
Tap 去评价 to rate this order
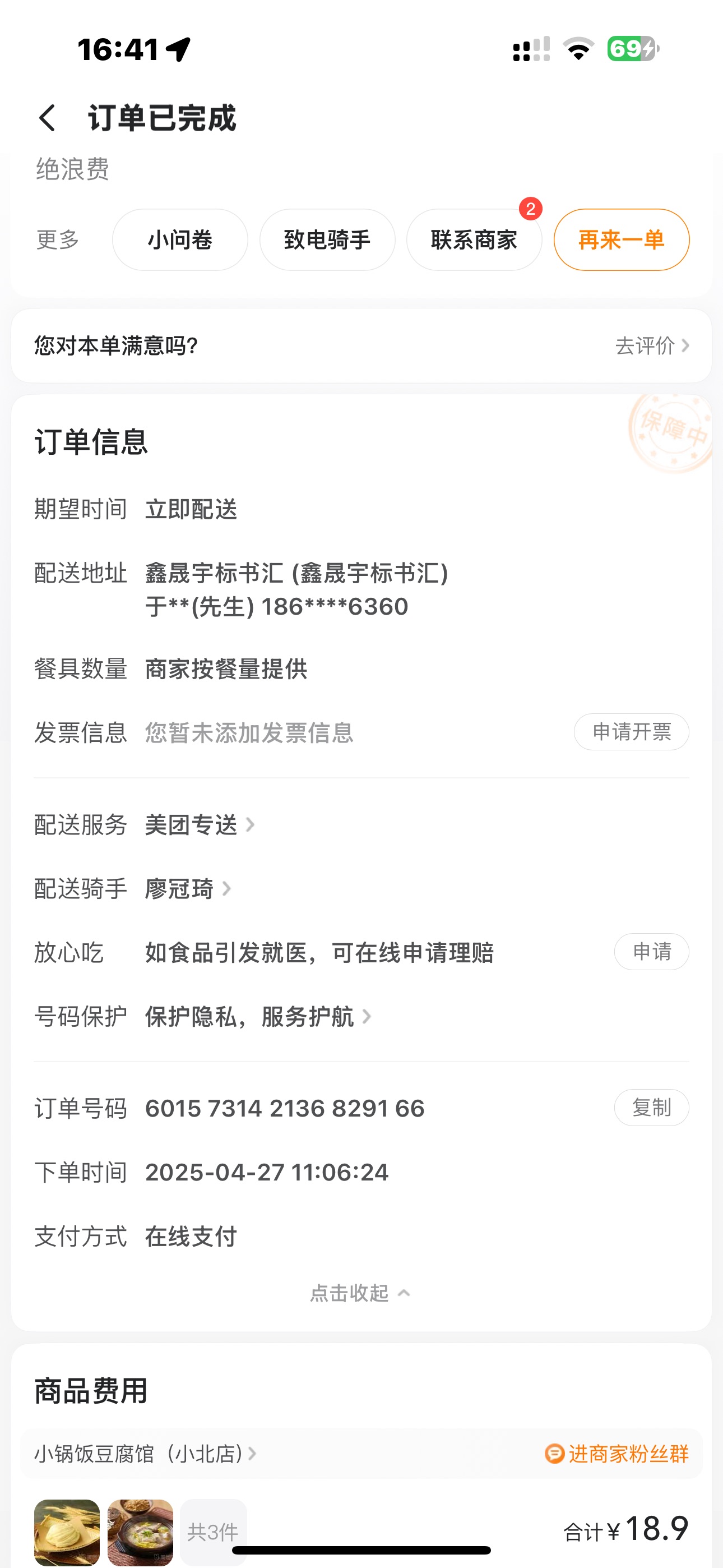(652, 346)
